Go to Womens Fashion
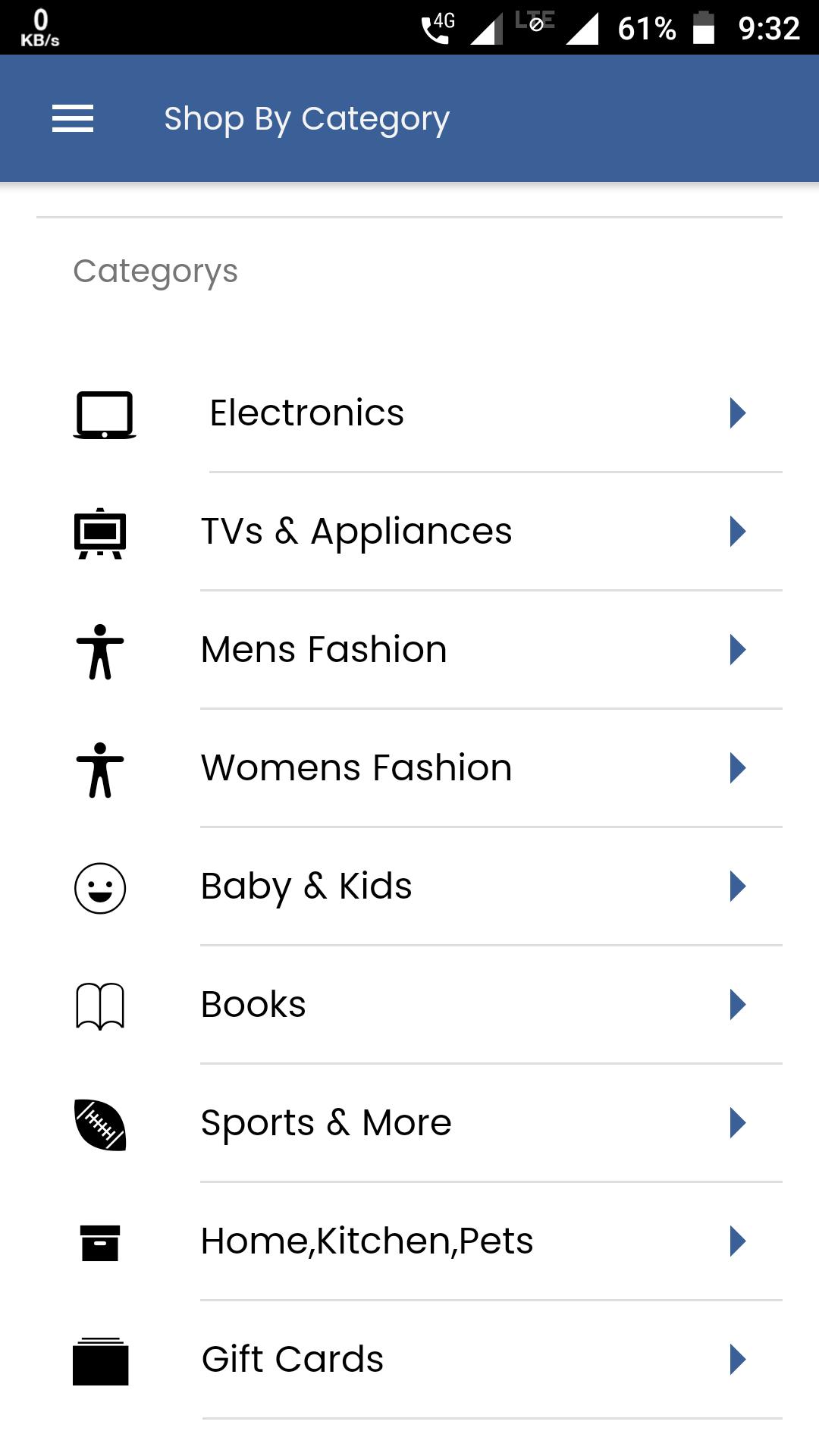The width and height of the screenshot is (819, 1456). click(x=409, y=768)
